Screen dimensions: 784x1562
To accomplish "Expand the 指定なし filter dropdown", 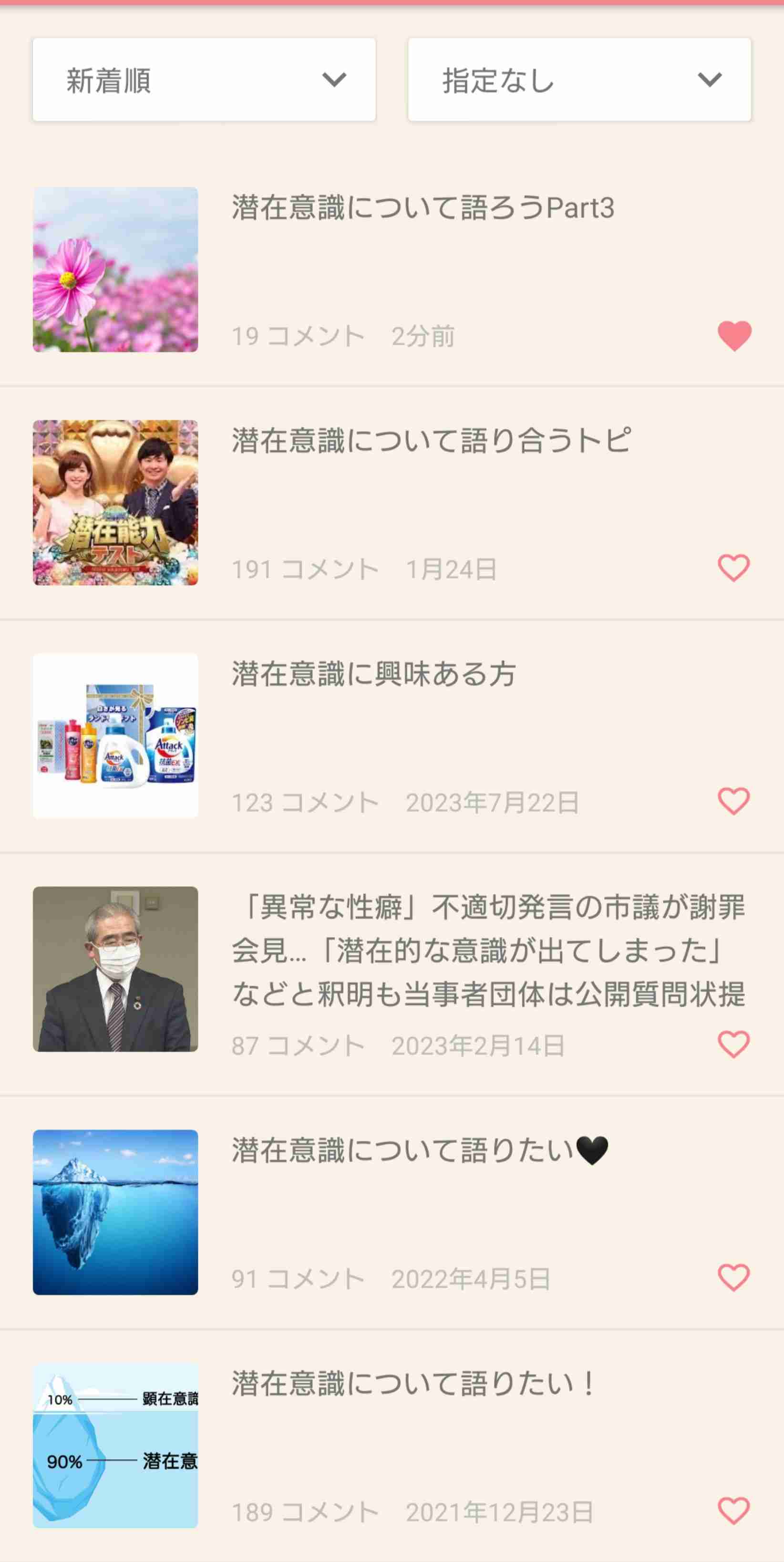I will 579,80.
